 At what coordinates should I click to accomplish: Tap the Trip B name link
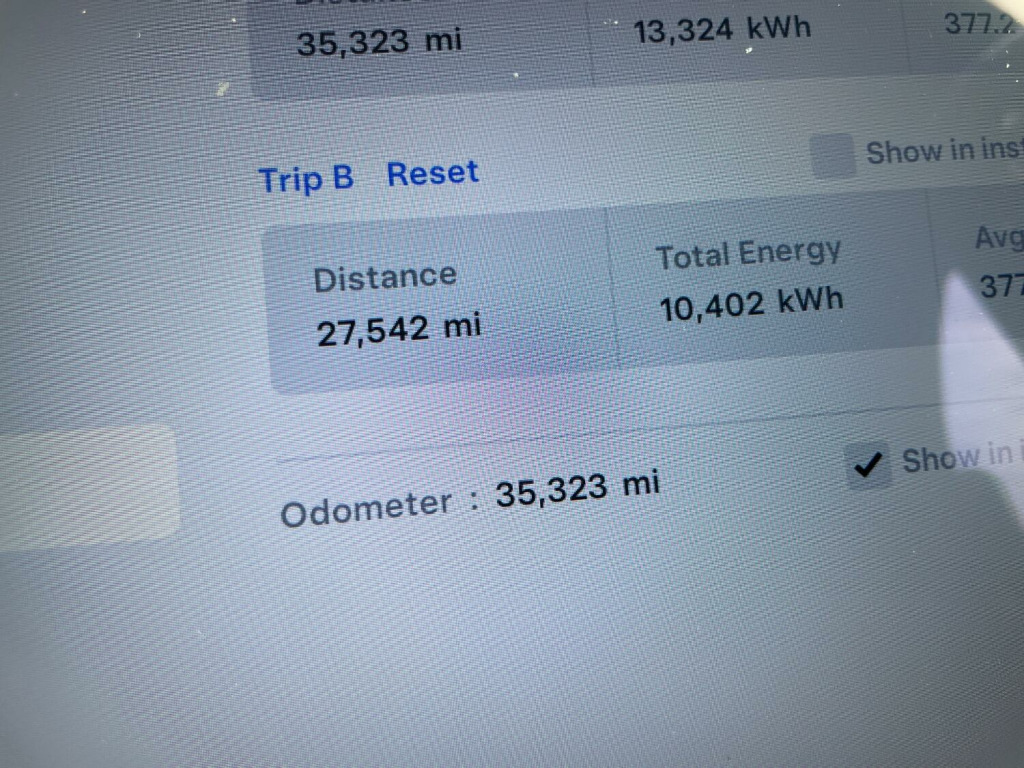[306, 179]
